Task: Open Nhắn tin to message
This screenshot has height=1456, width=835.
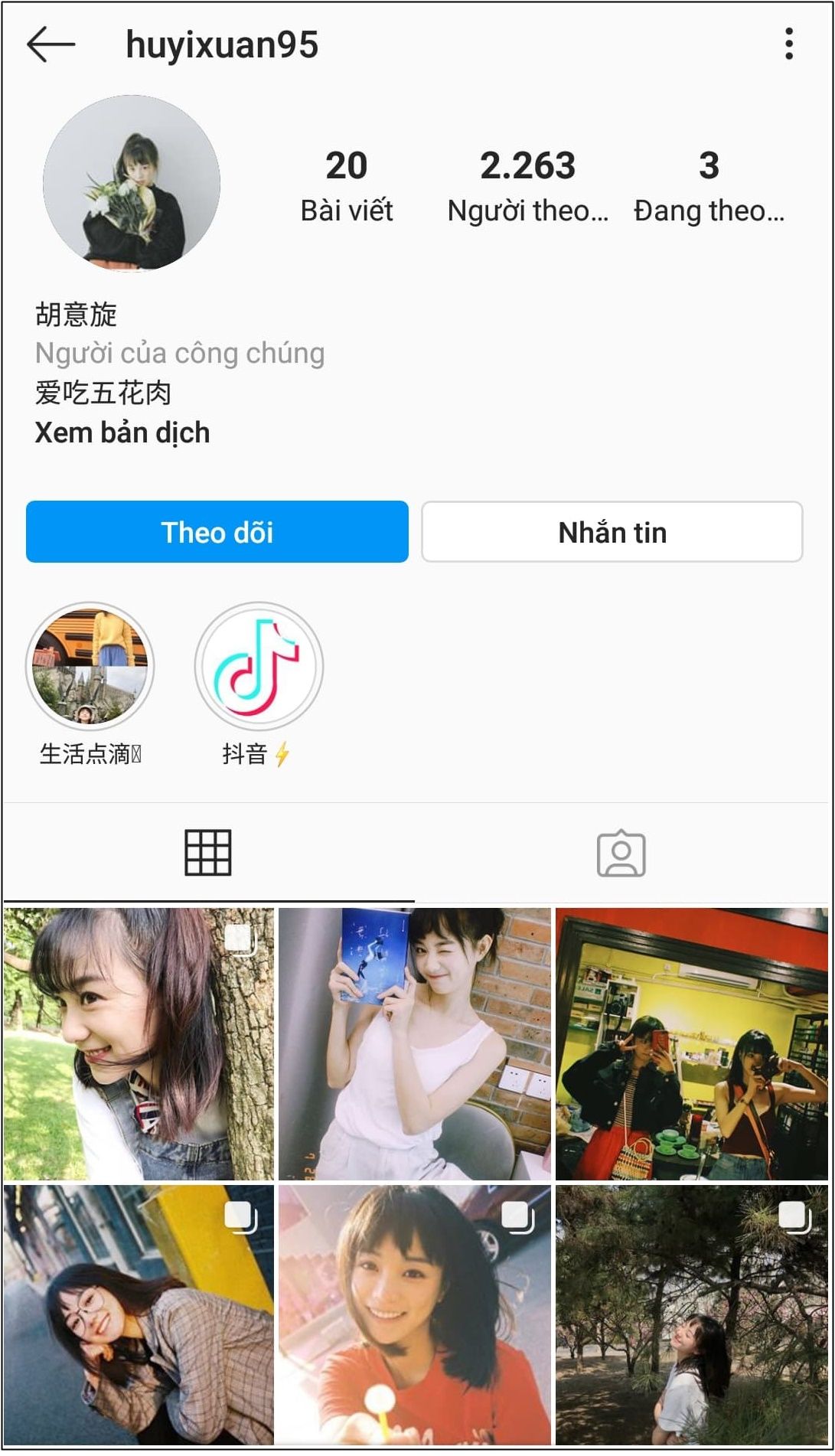Action: click(x=612, y=532)
